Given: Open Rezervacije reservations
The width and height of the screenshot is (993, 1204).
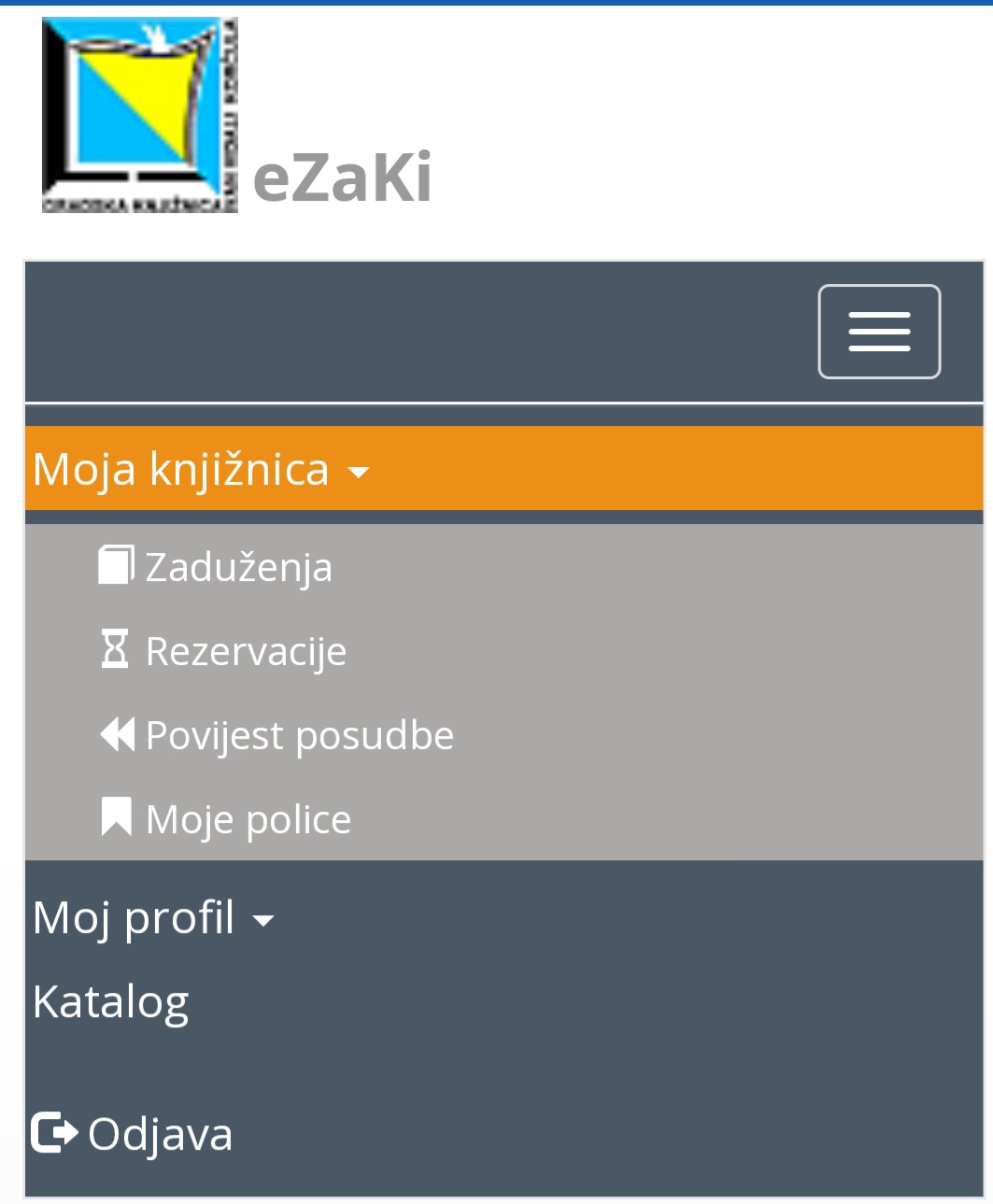Looking at the screenshot, I should click(x=224, y=651).
